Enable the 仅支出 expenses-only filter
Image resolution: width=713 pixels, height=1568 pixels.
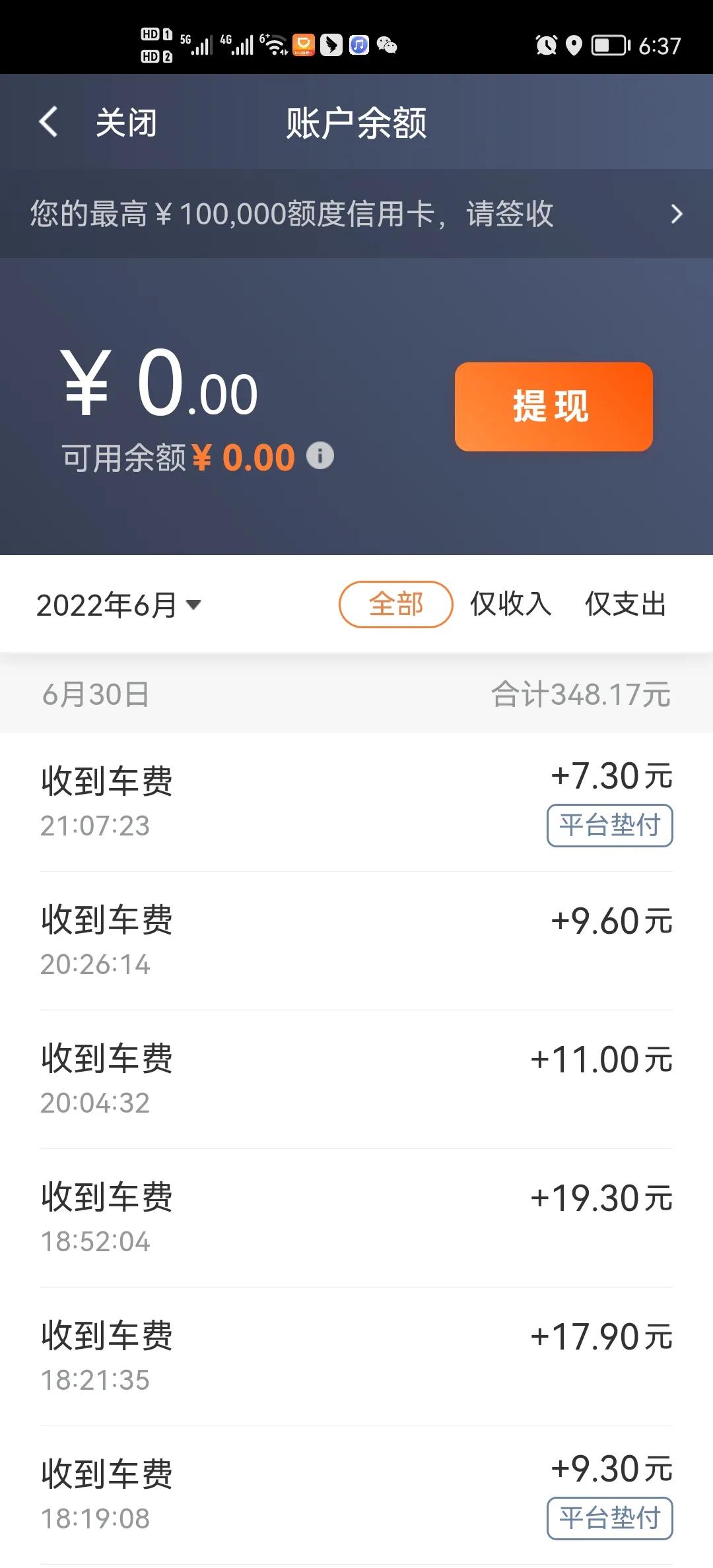click(625, 604)
